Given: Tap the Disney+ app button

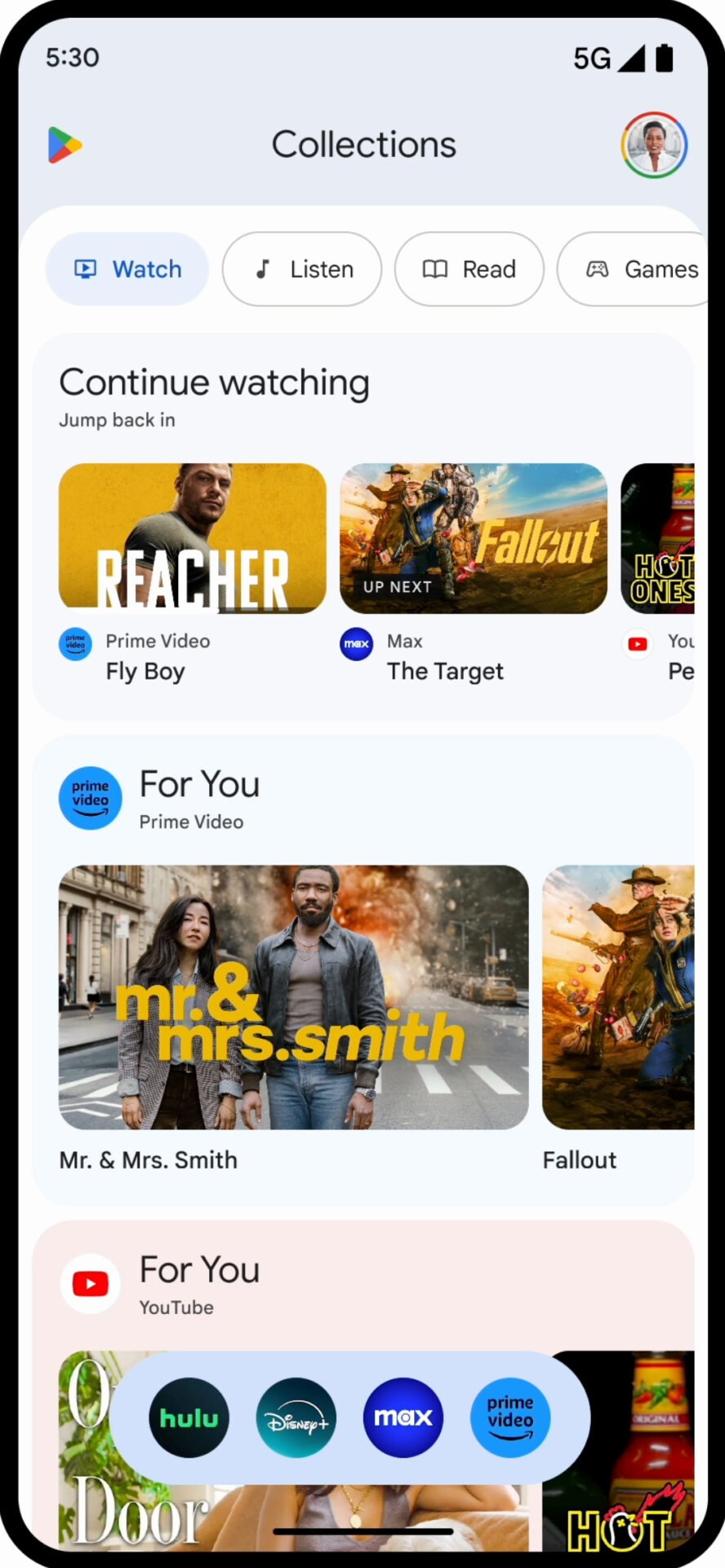Looking at the screenshot, I should click(296, 1417).
